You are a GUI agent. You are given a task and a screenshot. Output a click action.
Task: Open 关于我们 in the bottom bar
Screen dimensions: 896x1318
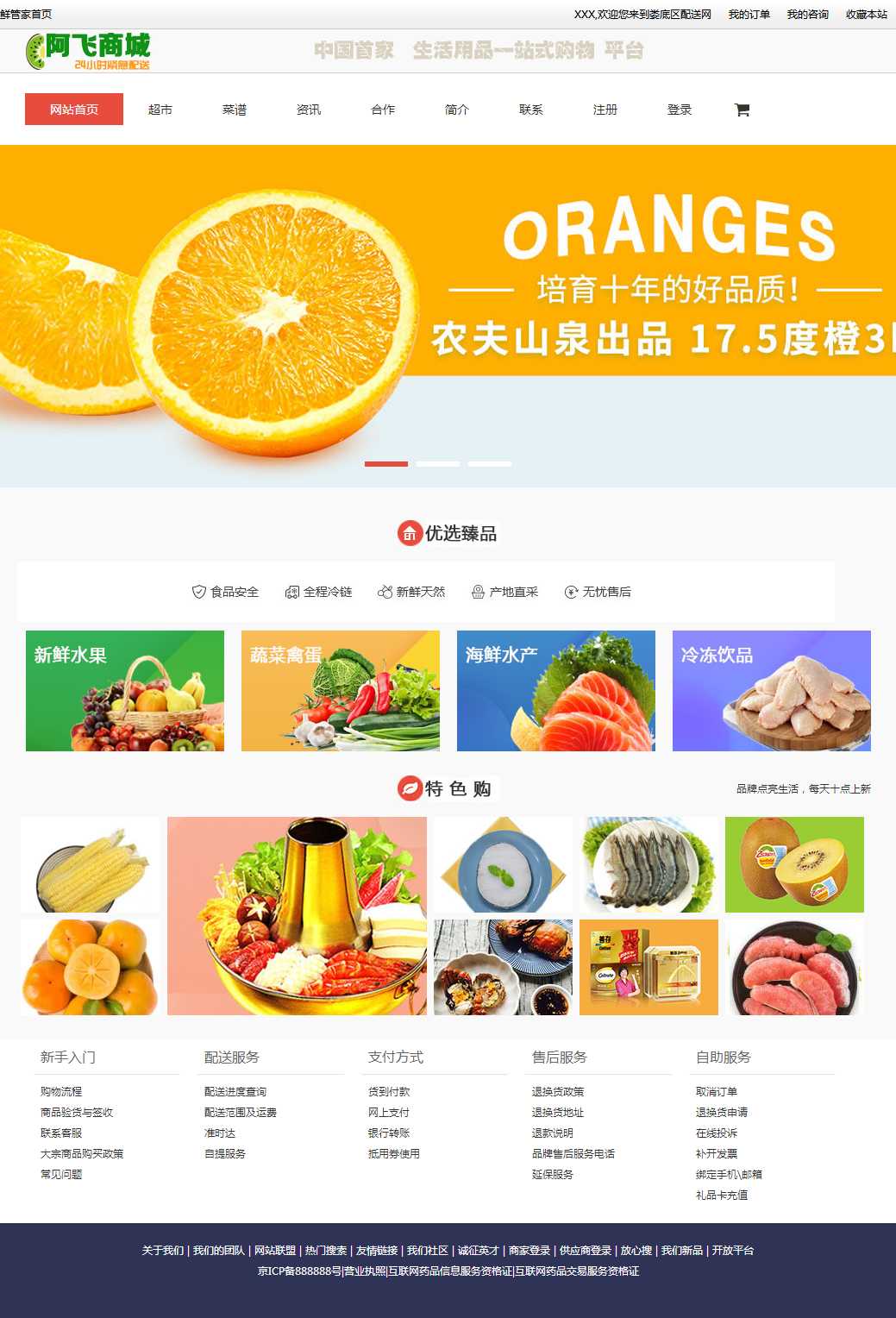tap(163, 1251)
